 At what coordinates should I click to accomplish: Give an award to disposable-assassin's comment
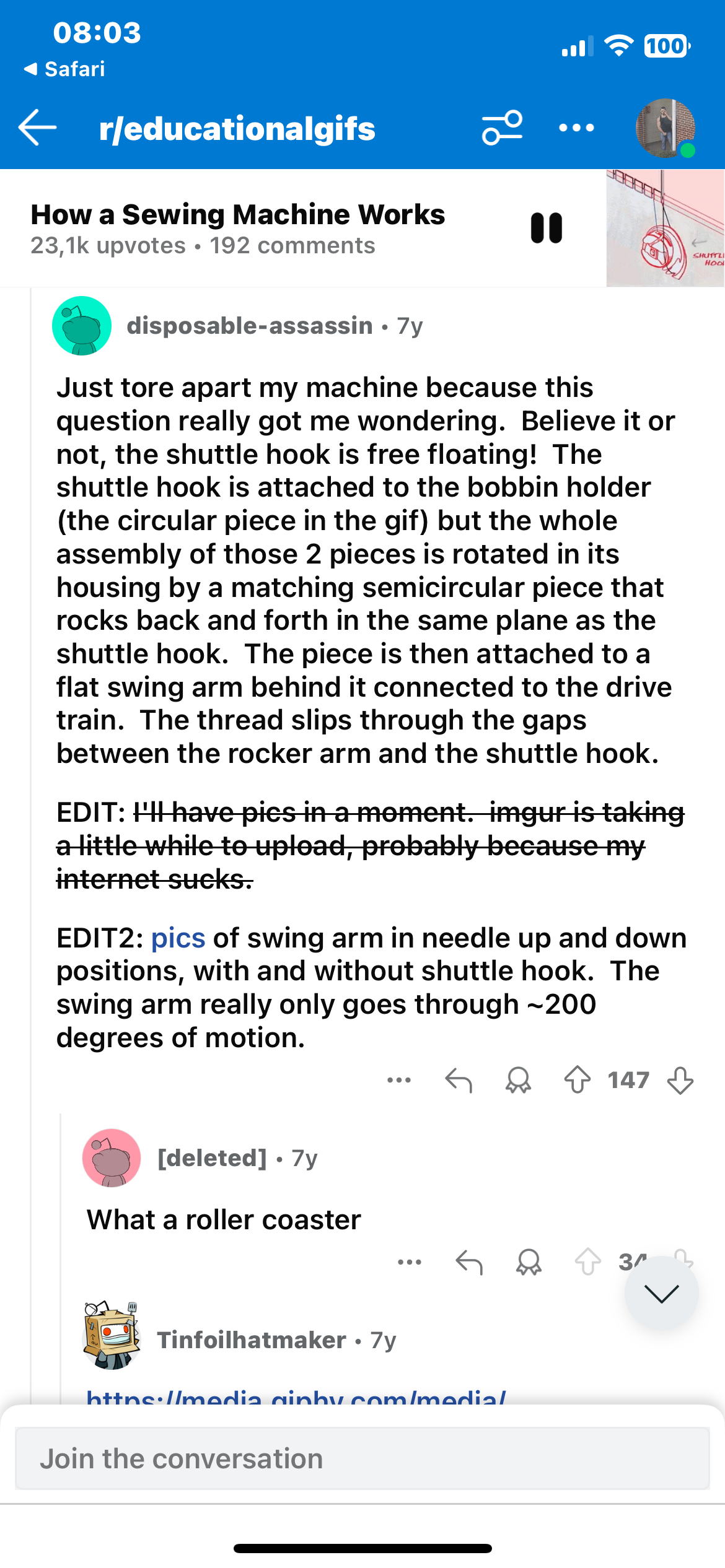coord(518,1080)
